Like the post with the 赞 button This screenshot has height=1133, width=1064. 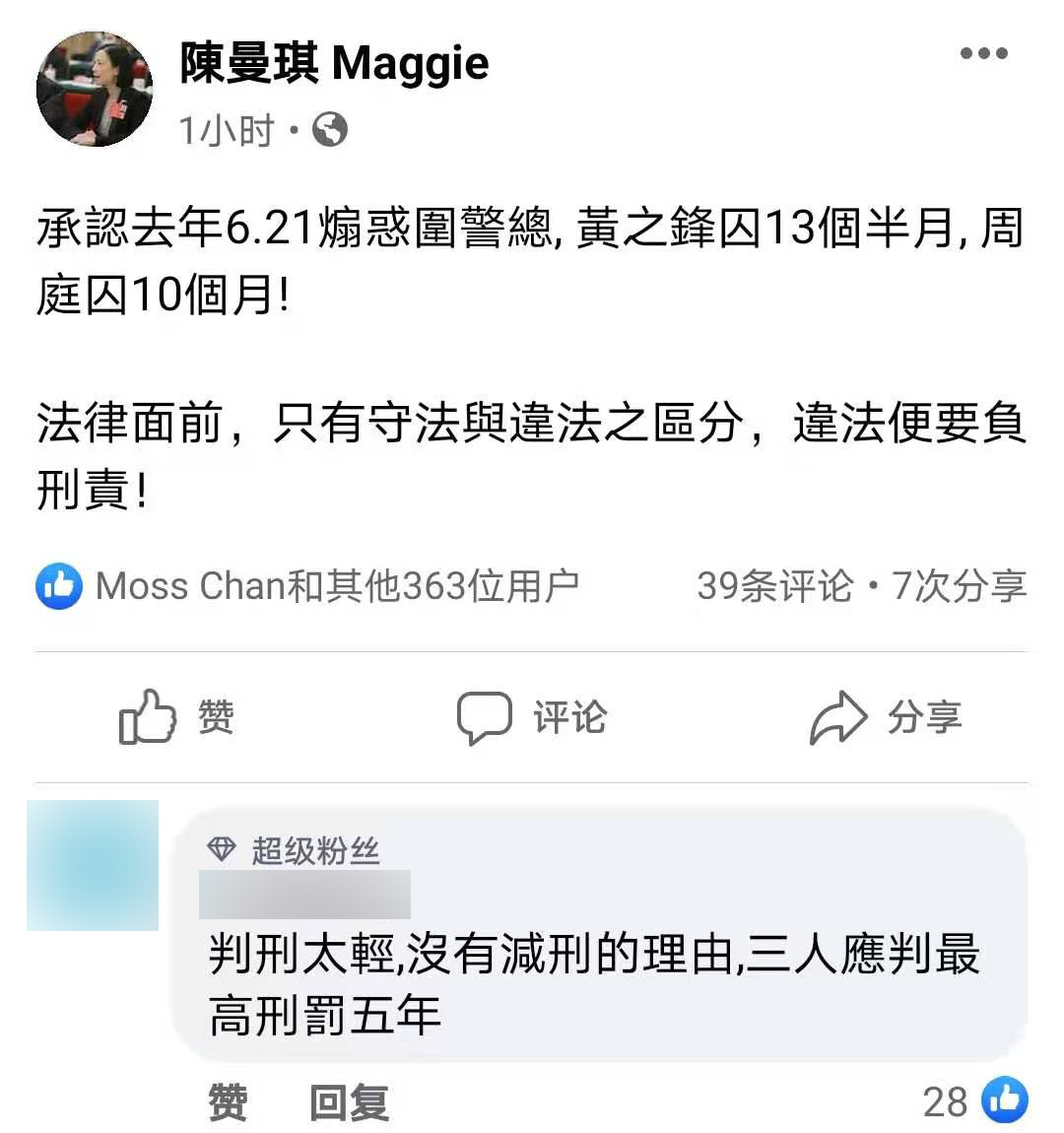pos(175,716)
